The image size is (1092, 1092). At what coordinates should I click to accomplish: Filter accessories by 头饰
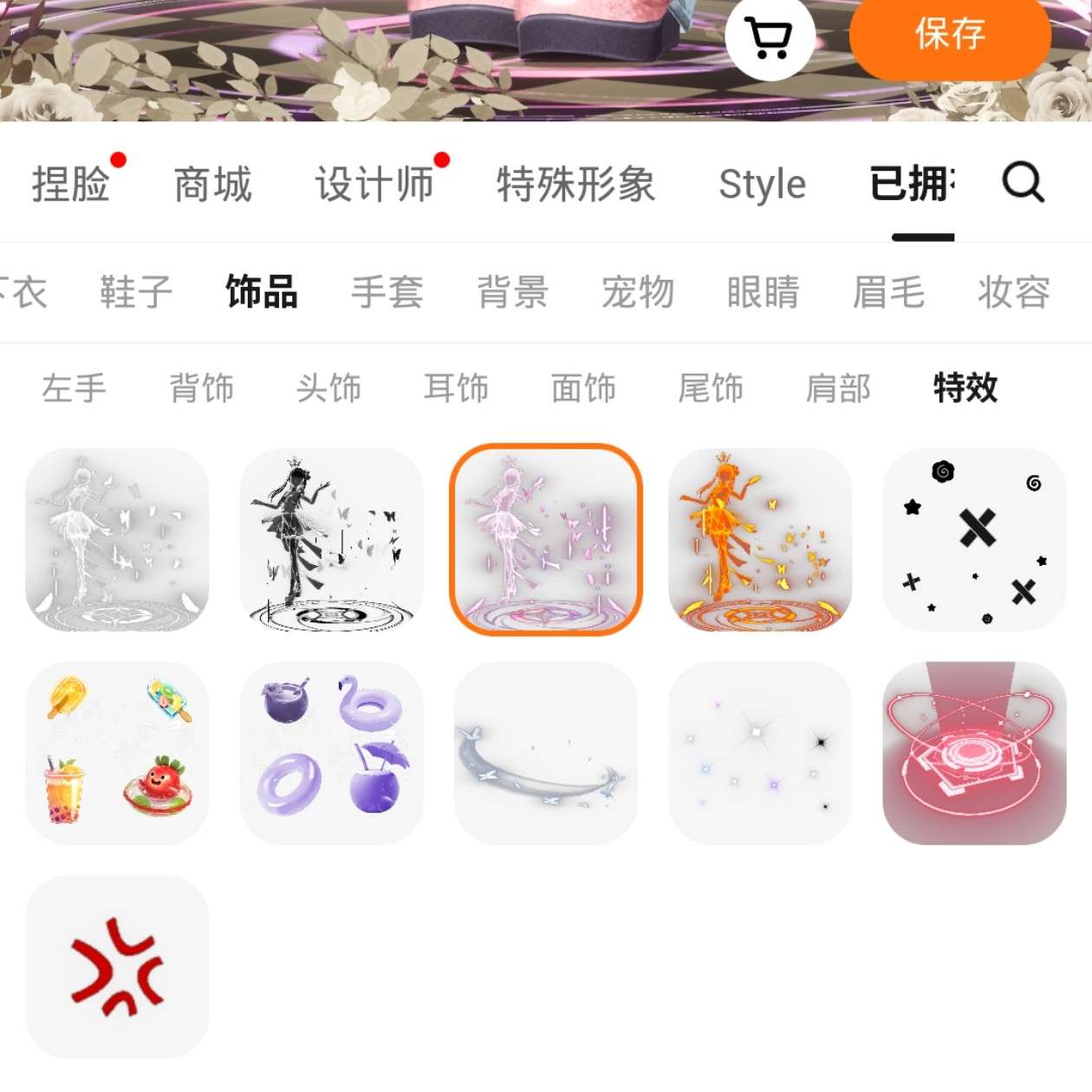328,387
